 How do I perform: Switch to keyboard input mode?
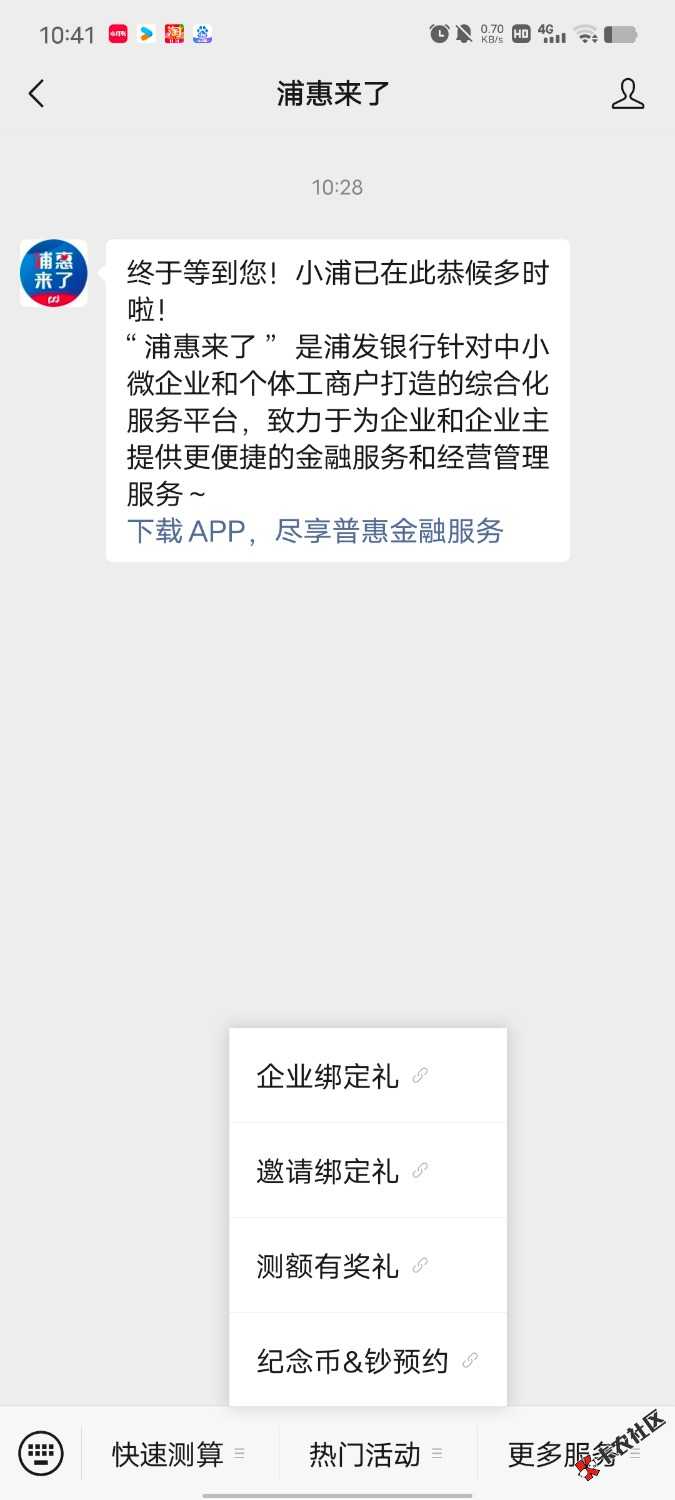pos(41,1453)
